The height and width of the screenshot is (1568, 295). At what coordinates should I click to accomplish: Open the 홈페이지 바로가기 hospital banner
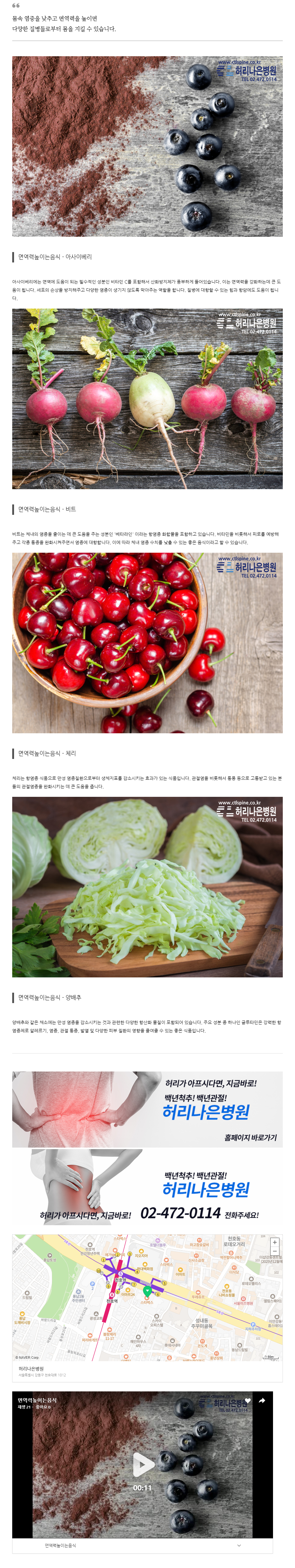pyautogui.click(x=147, y=1109)
